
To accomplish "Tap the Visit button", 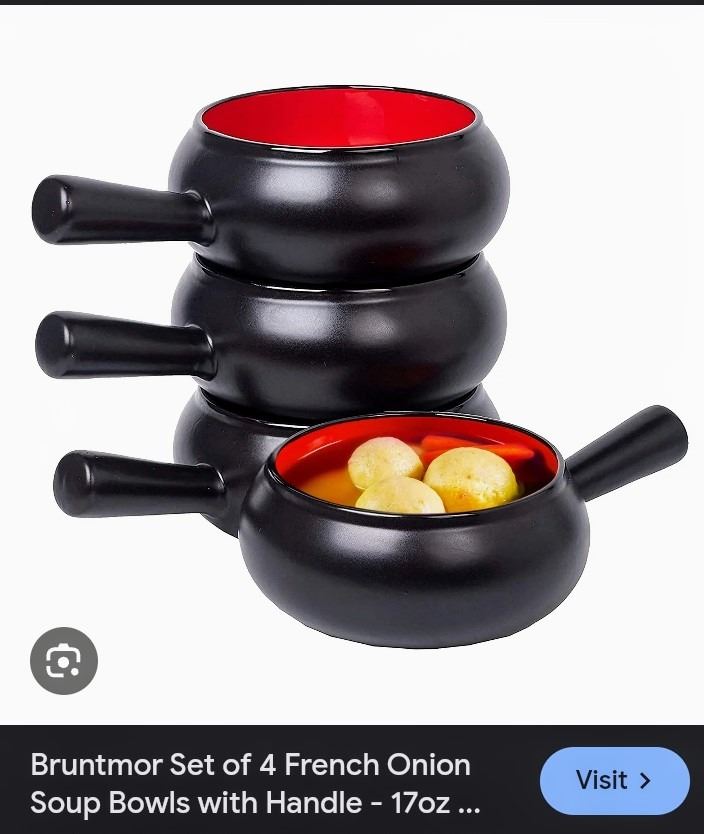I will coord(614,780).
